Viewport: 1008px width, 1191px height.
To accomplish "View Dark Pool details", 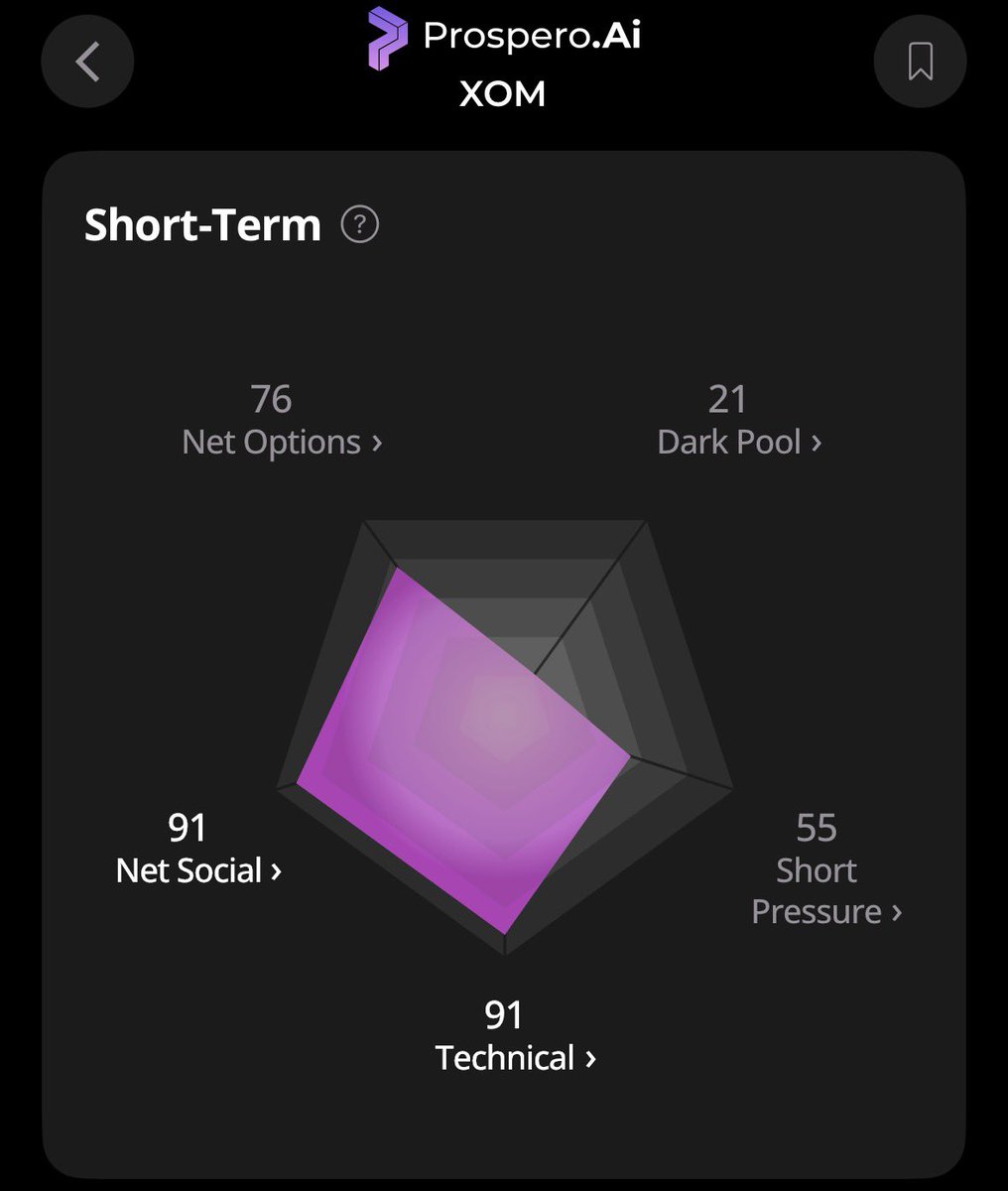I will coord(739,442).
